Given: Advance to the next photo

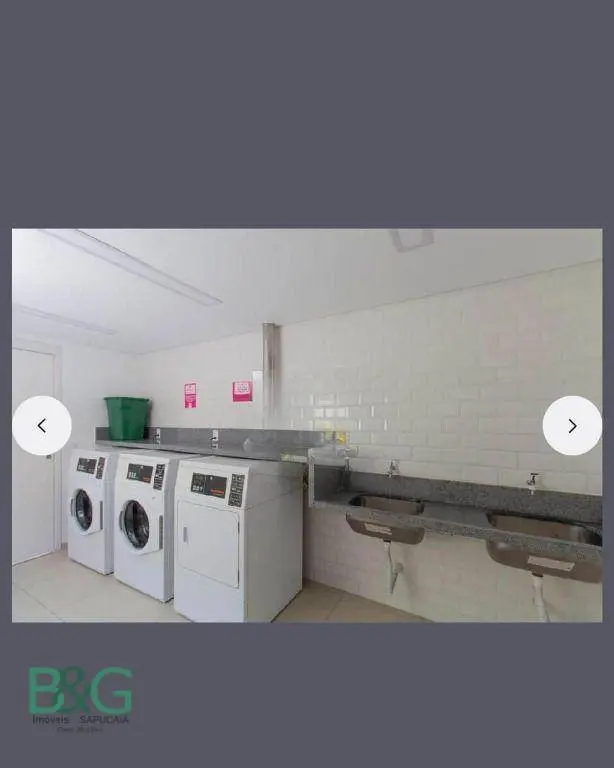Looking at the screenshot, I should click(x=572, y=426).
